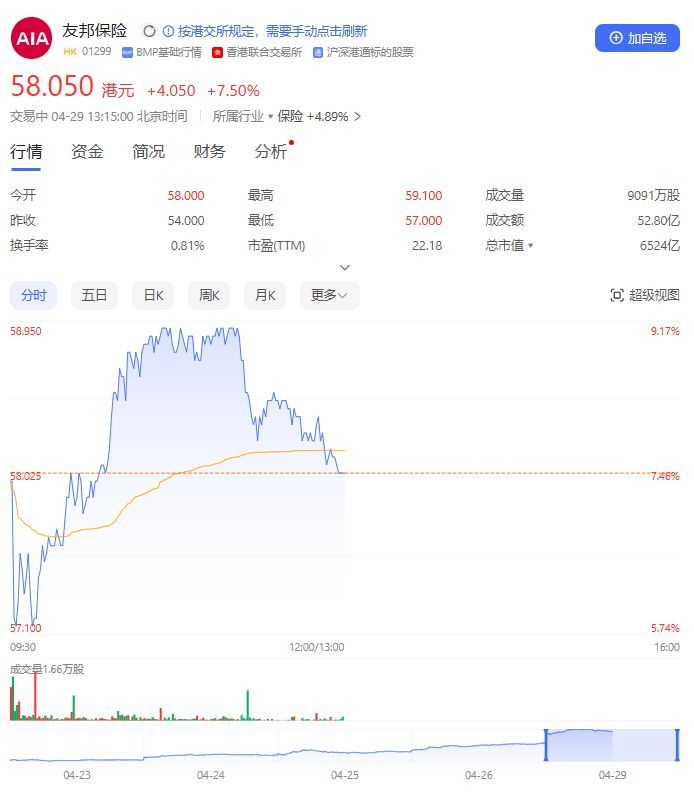Open the 财务 tab

point(209,152)
